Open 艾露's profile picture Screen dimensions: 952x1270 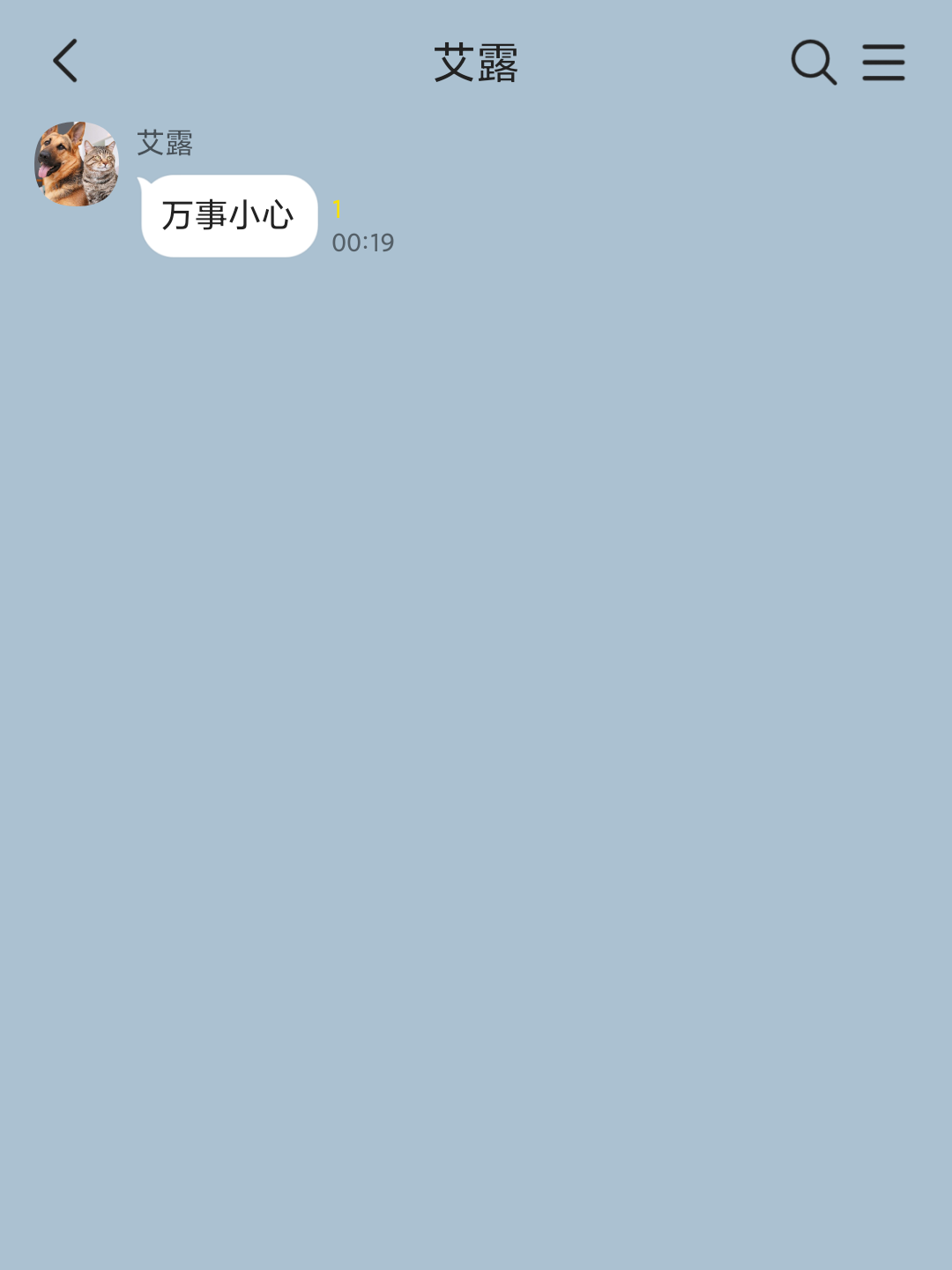pos(77,164)
